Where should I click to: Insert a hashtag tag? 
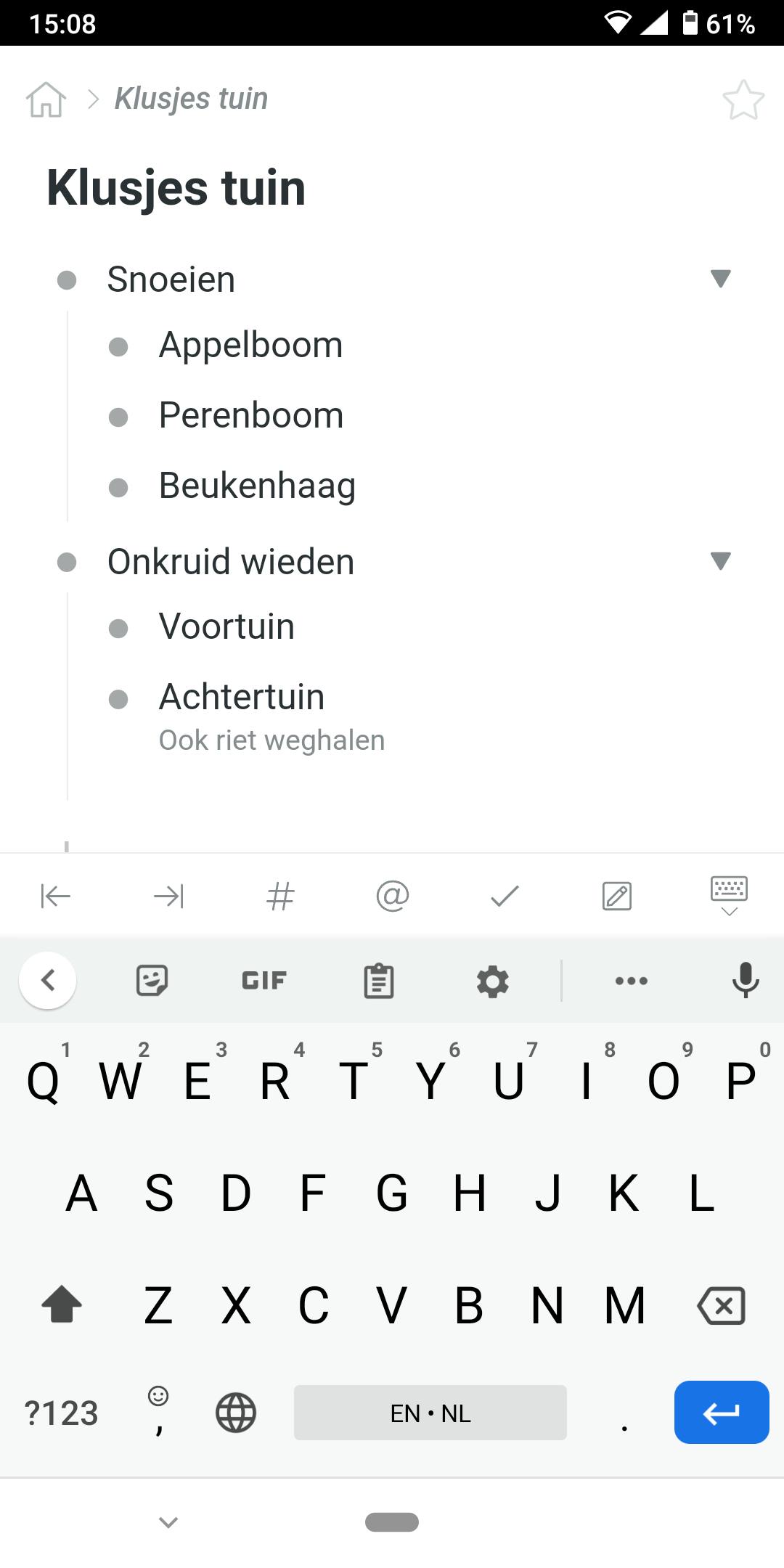click(x=280, y=894)
